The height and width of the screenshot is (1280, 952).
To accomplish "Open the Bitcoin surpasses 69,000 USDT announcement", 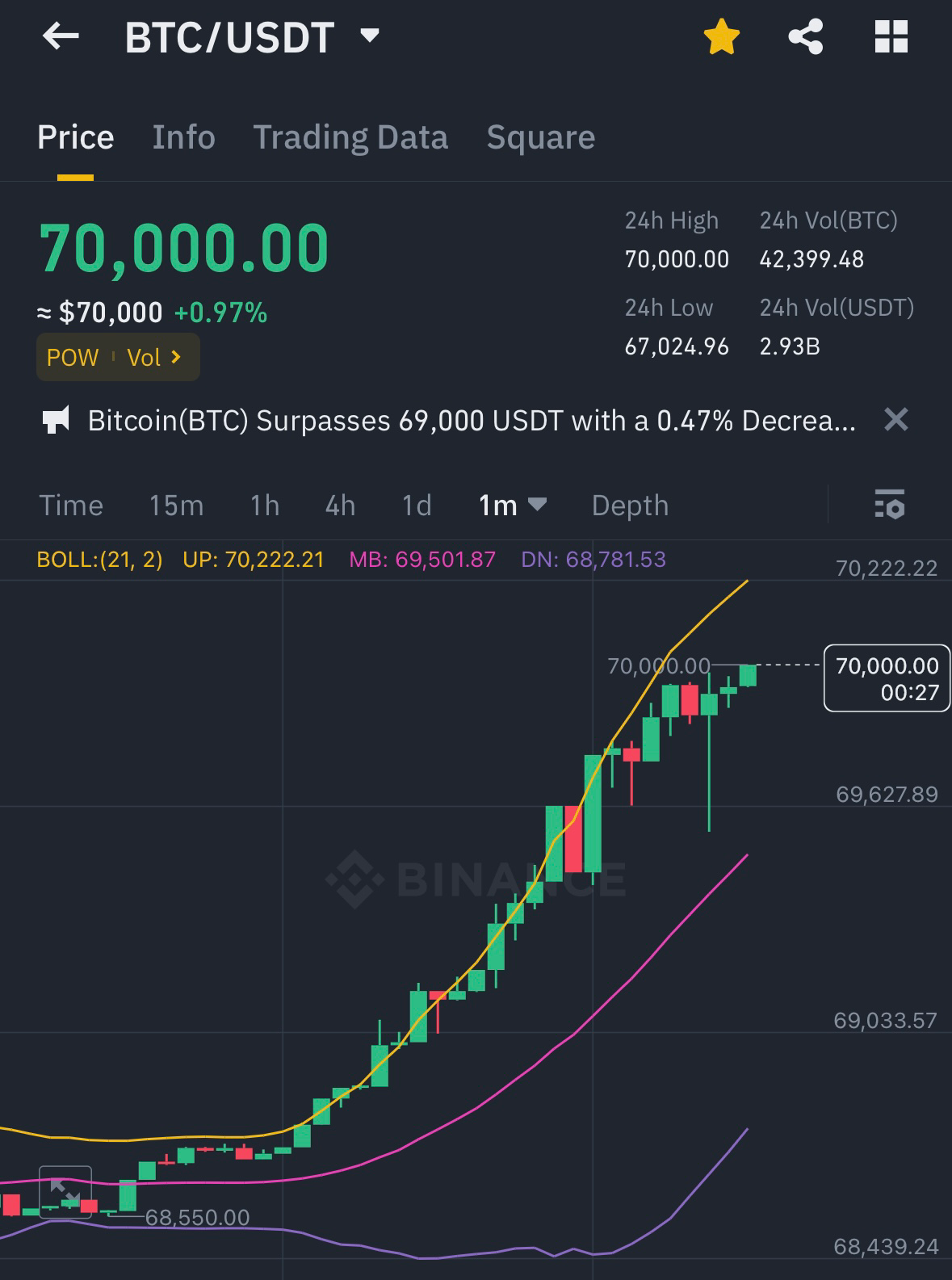I will (x=471, y=421).
